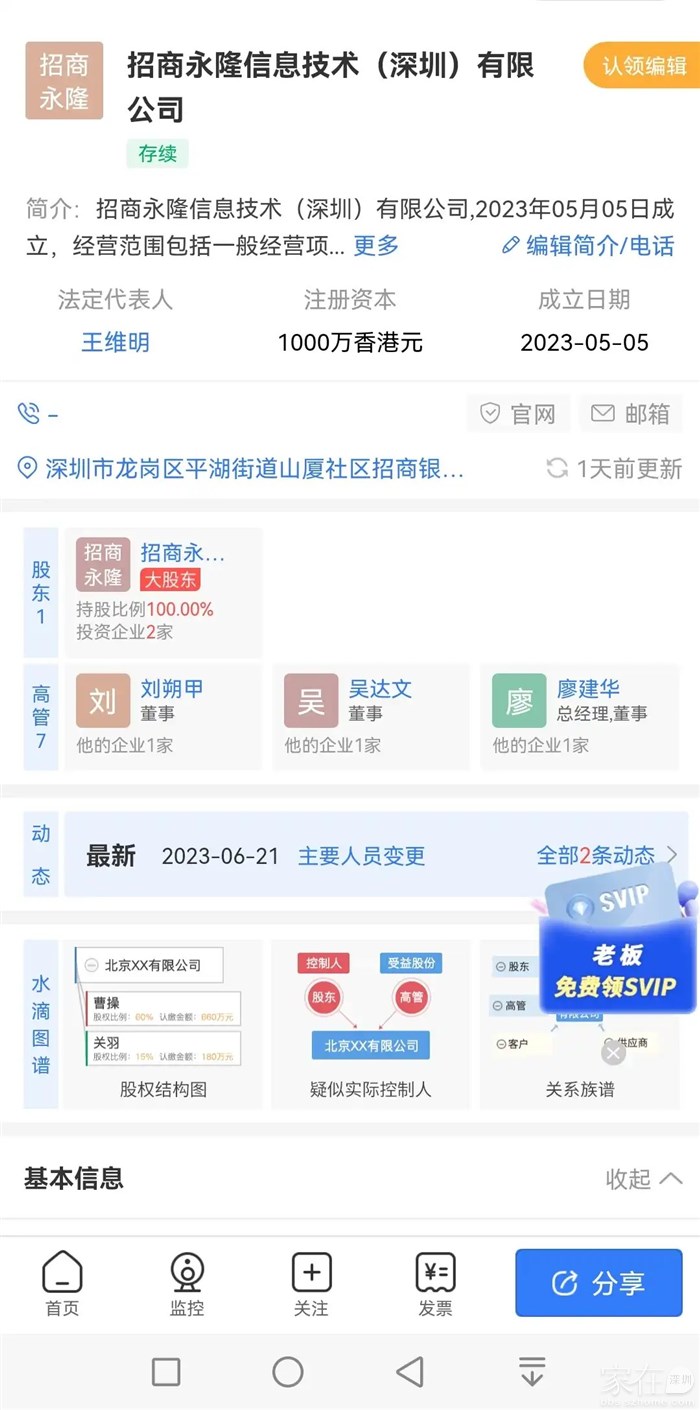This screenshot has height=1410, width=700.
Task: Tap the 认领编辑 button
Action: click(643, 66)
